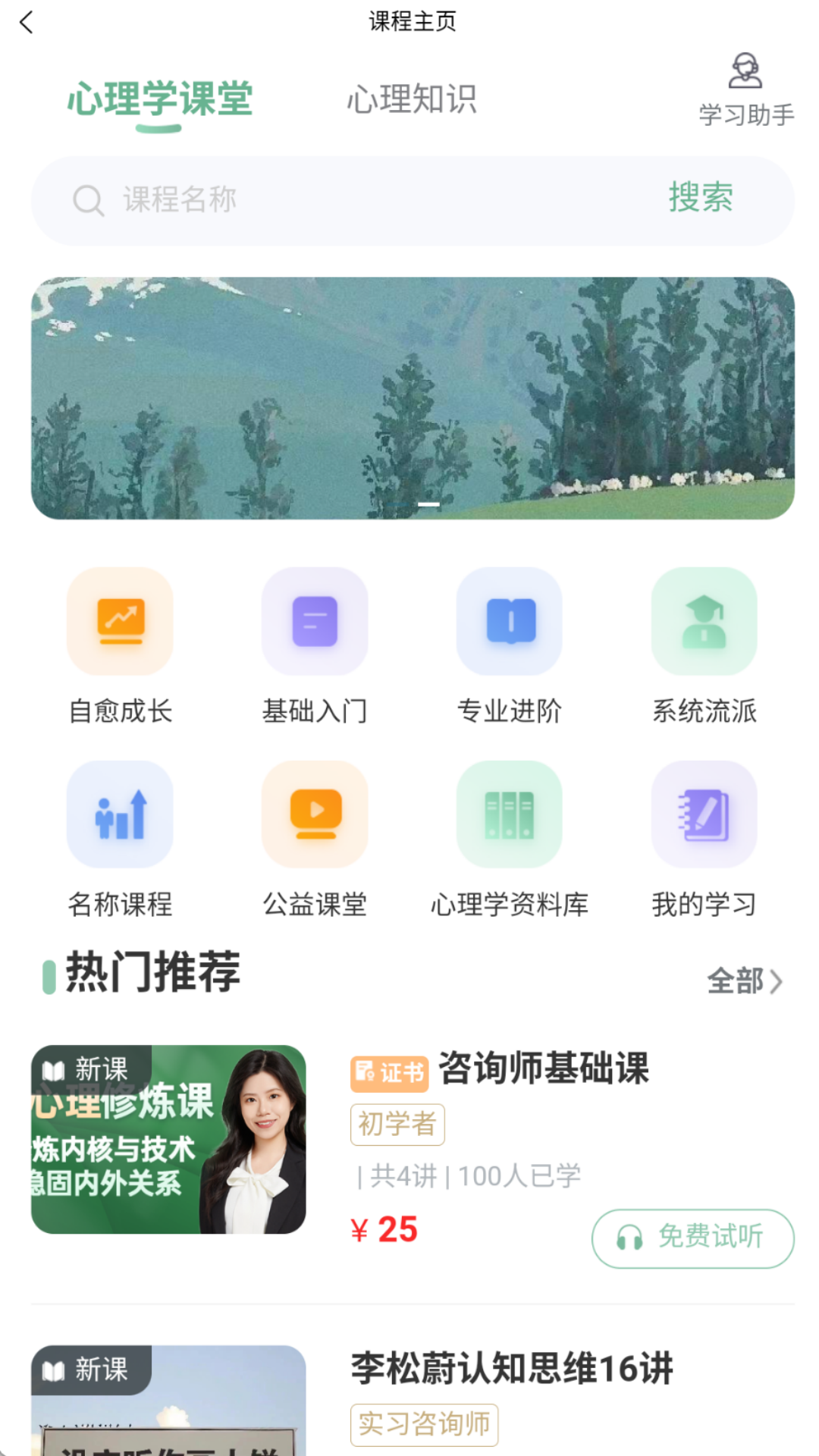
Task: Expand 全部 to see all hot recommendations
Action: 745,981
